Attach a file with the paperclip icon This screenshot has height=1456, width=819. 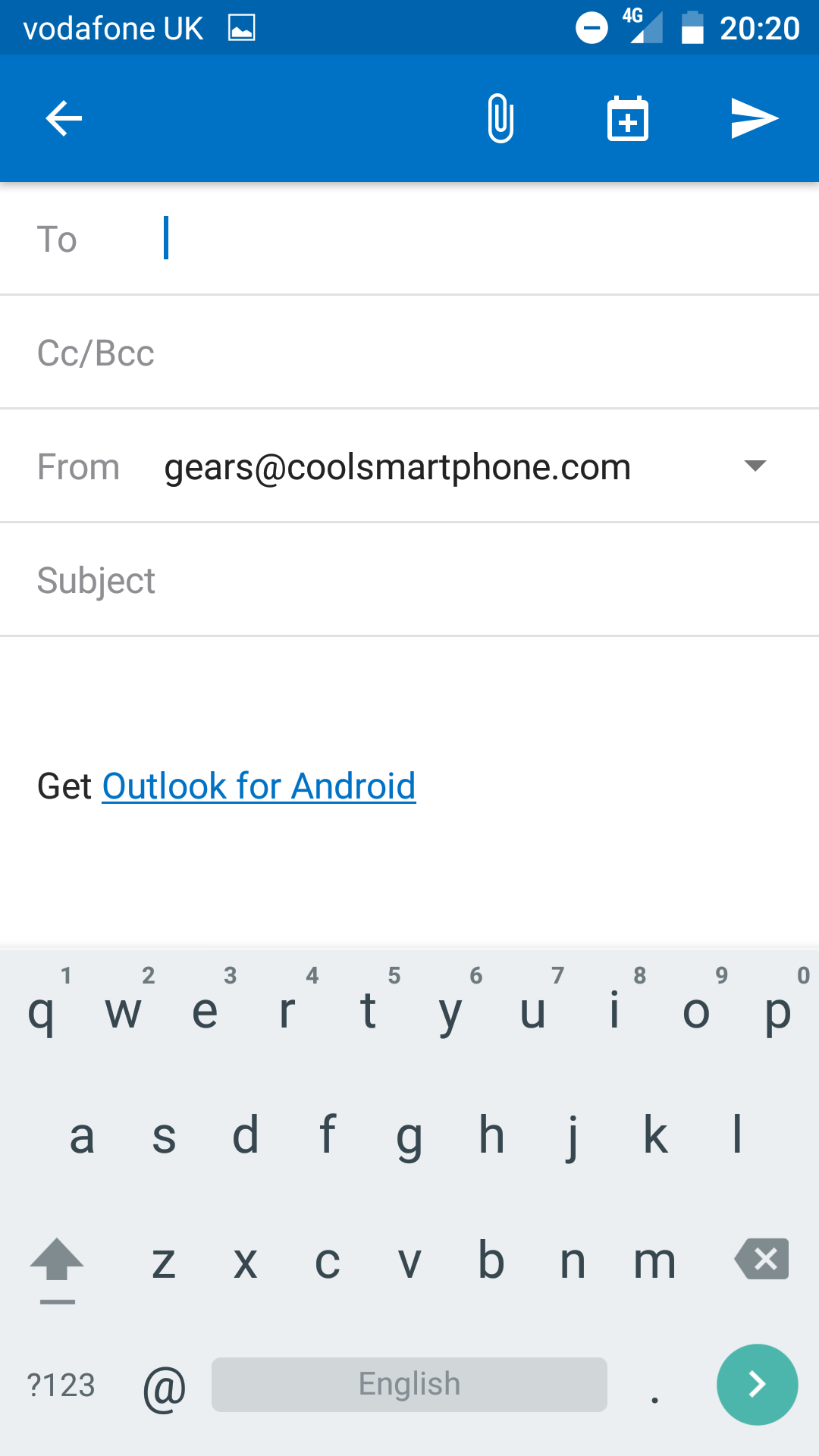coord(500,118)
